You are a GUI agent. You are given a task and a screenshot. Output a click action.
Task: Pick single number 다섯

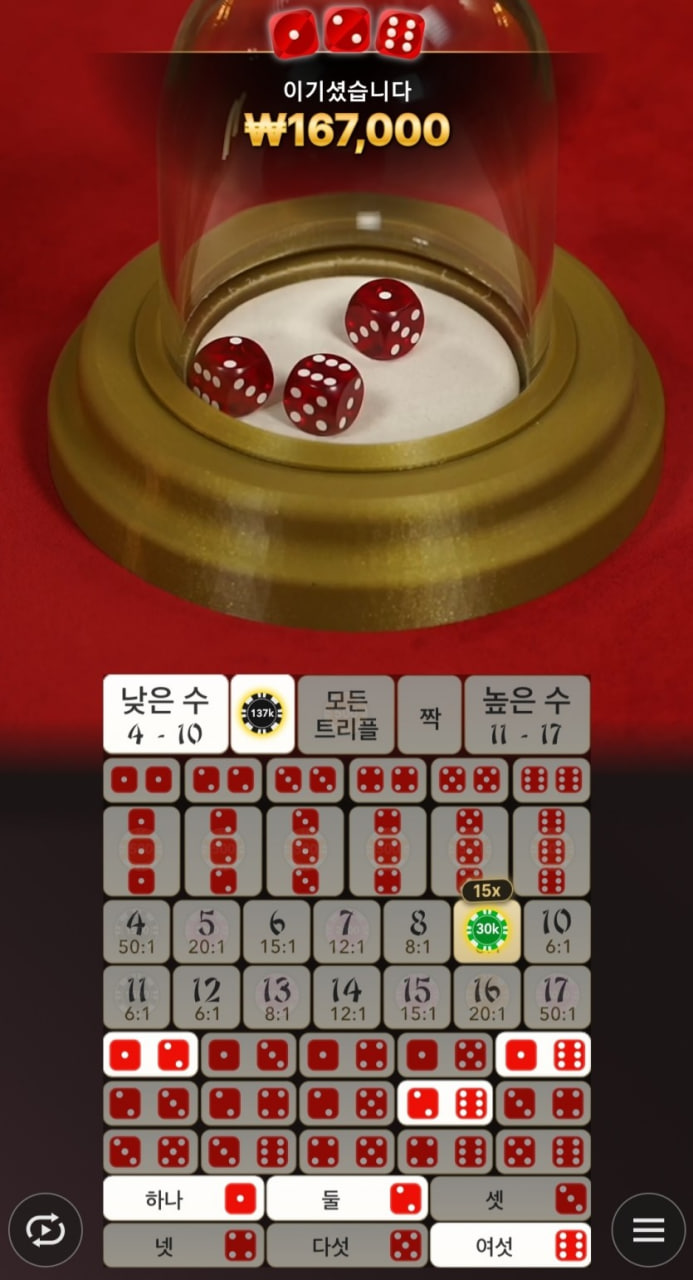pyautogui.click(x=346, y=1245)
